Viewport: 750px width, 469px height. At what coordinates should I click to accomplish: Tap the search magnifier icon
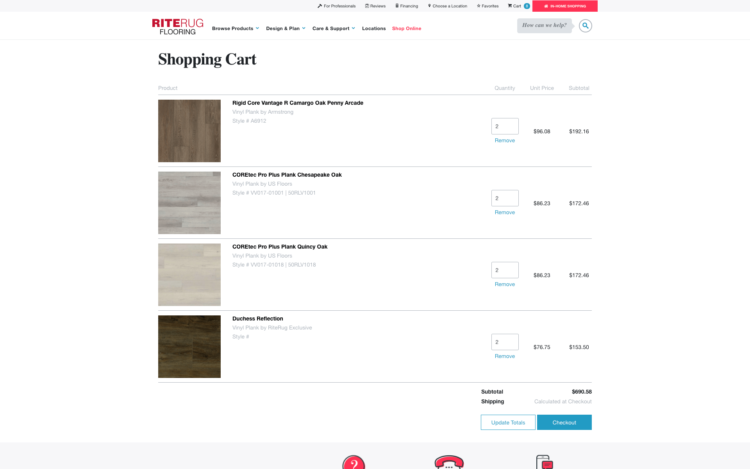pyautogui.click(x=585, y=25)
